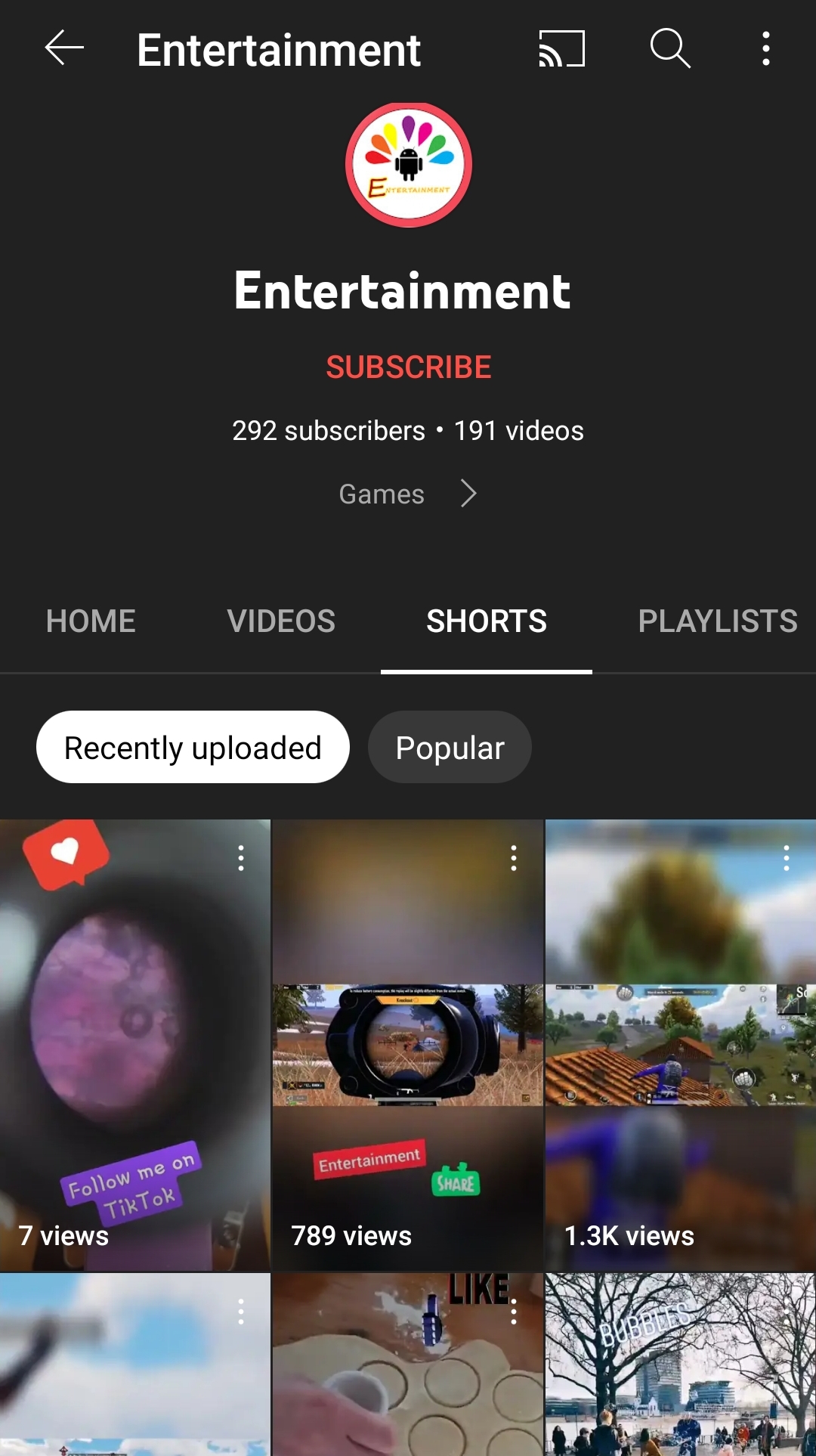Image resolution: width=816 pixels, height=1456 pixels.
Task: Open options for the 1.3K views short
Action: click(x=787, y=858)
